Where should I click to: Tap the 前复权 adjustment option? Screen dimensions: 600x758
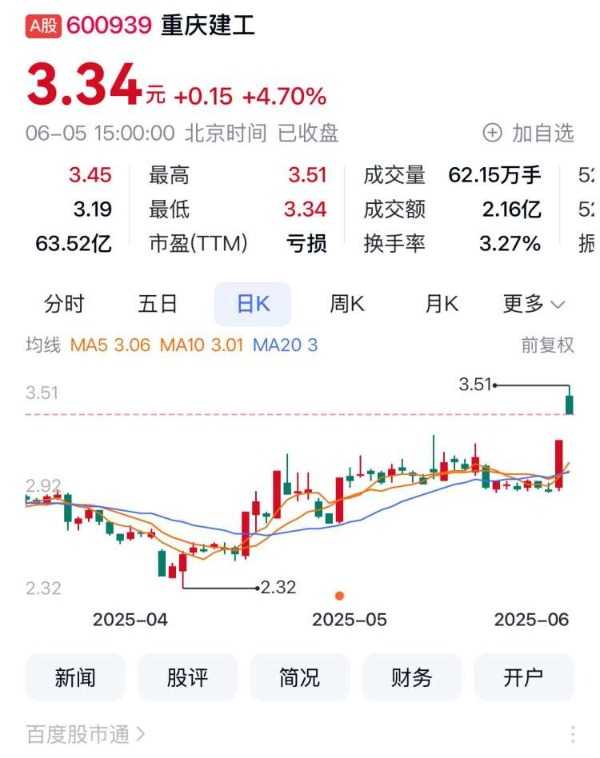tap(548, 345)
